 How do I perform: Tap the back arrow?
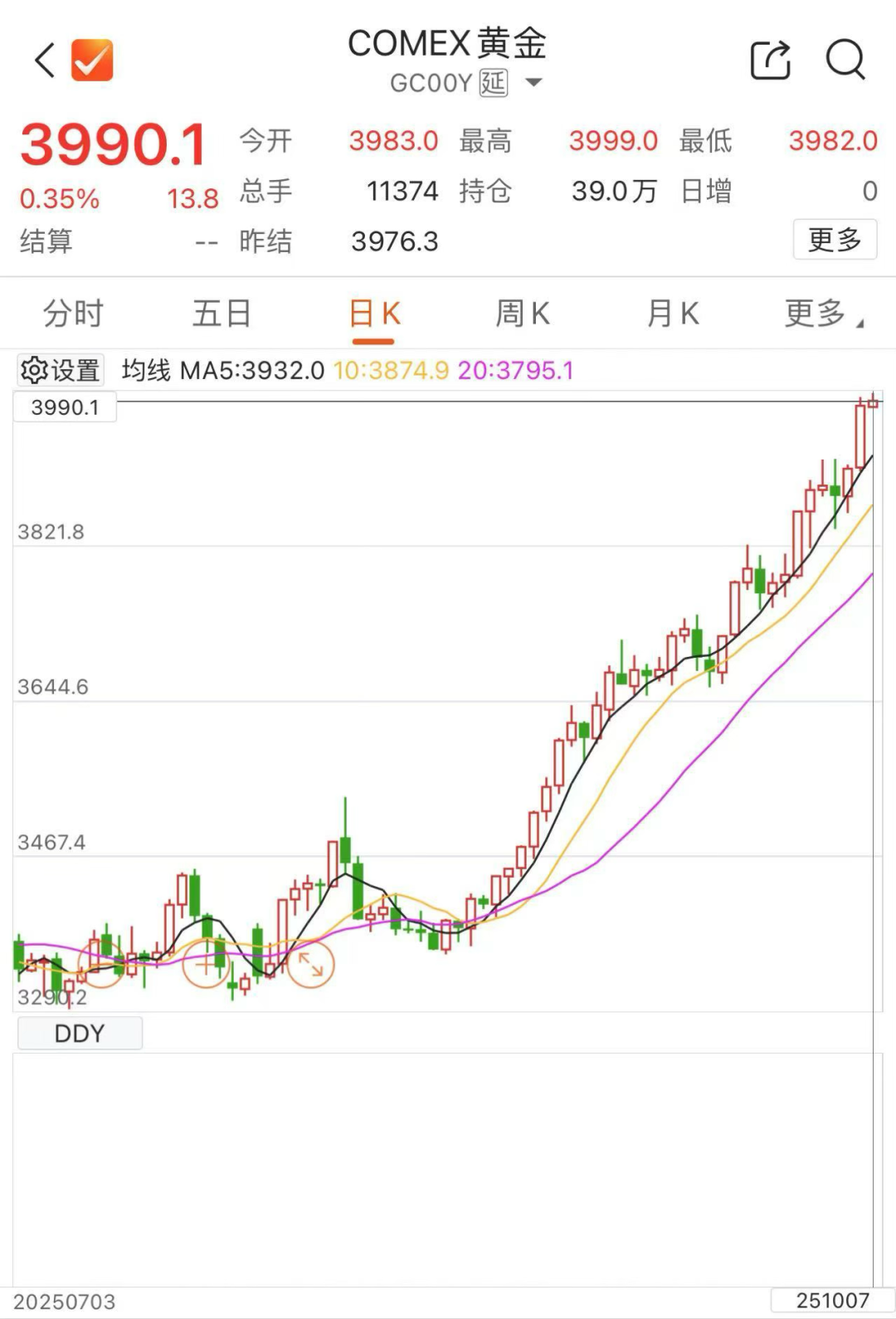[43, 61]
